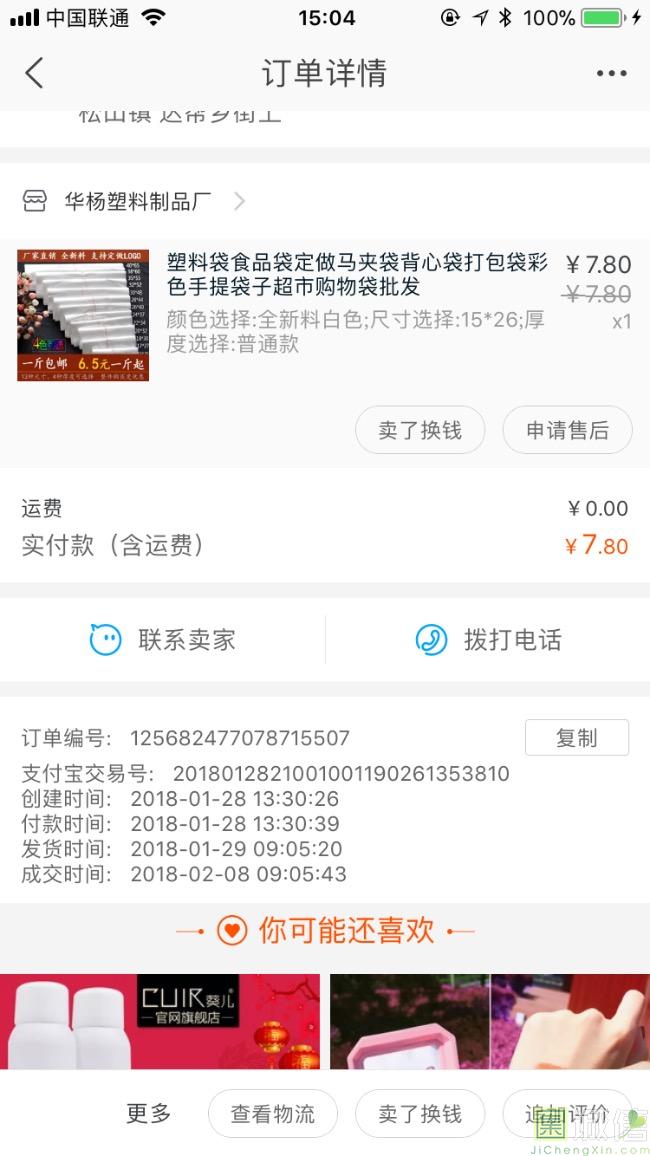Call the seller with 拨打电话
Viewport: 650px width, 1156px height.
point(488,640)
